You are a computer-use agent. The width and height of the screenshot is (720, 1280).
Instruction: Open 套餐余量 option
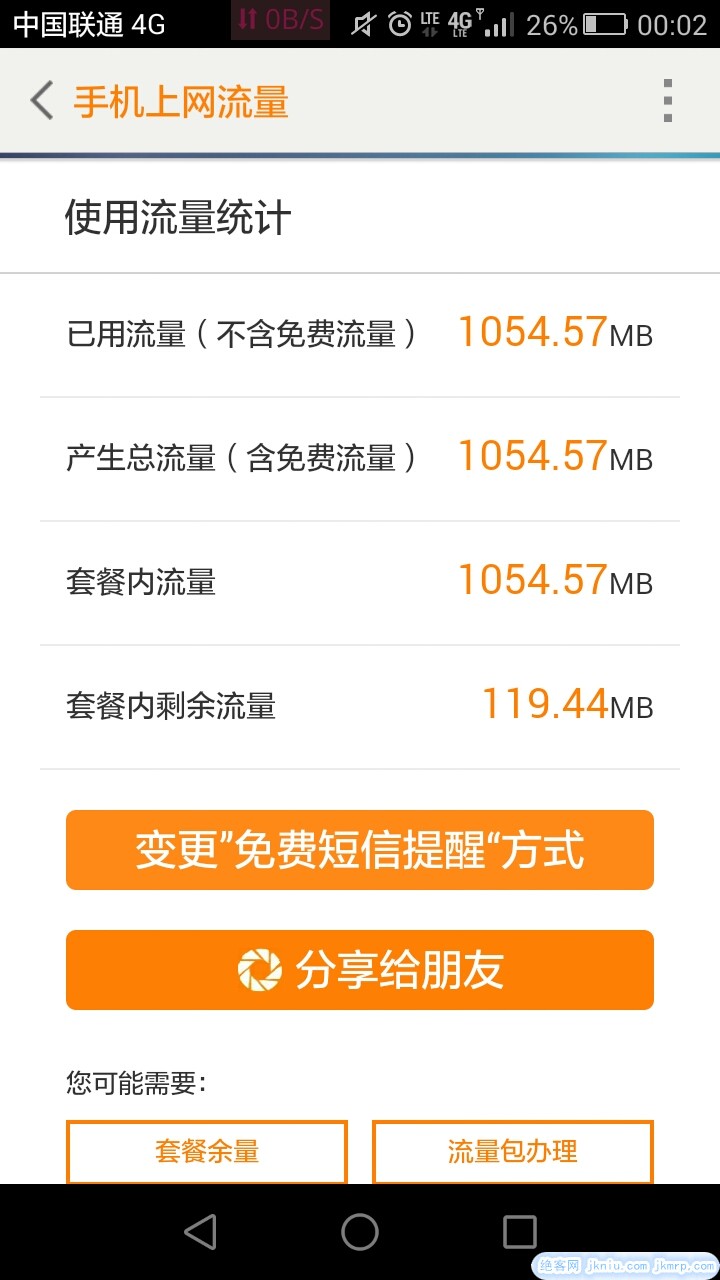(x=207, y=1151)
